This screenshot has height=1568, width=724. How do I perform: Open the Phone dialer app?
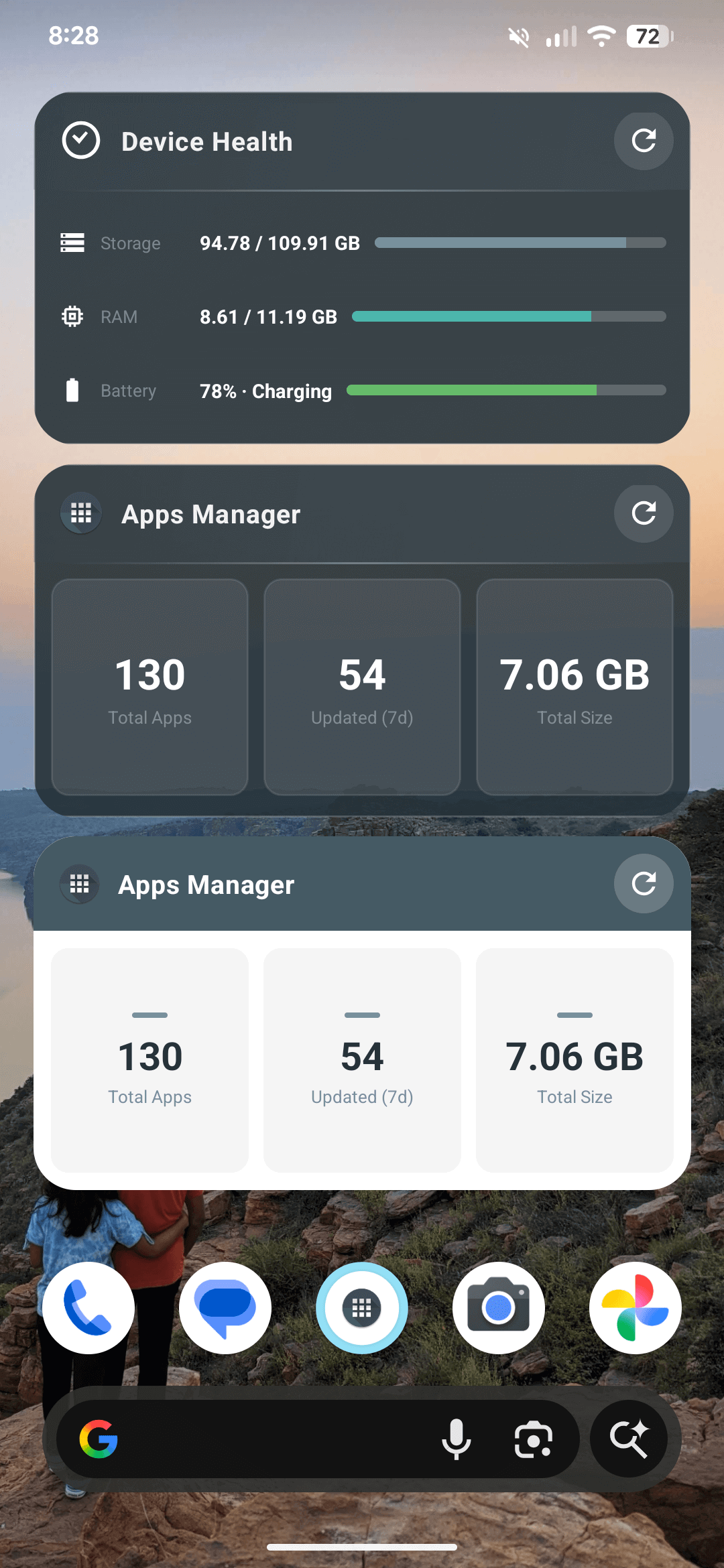(x=88, y=1307)
